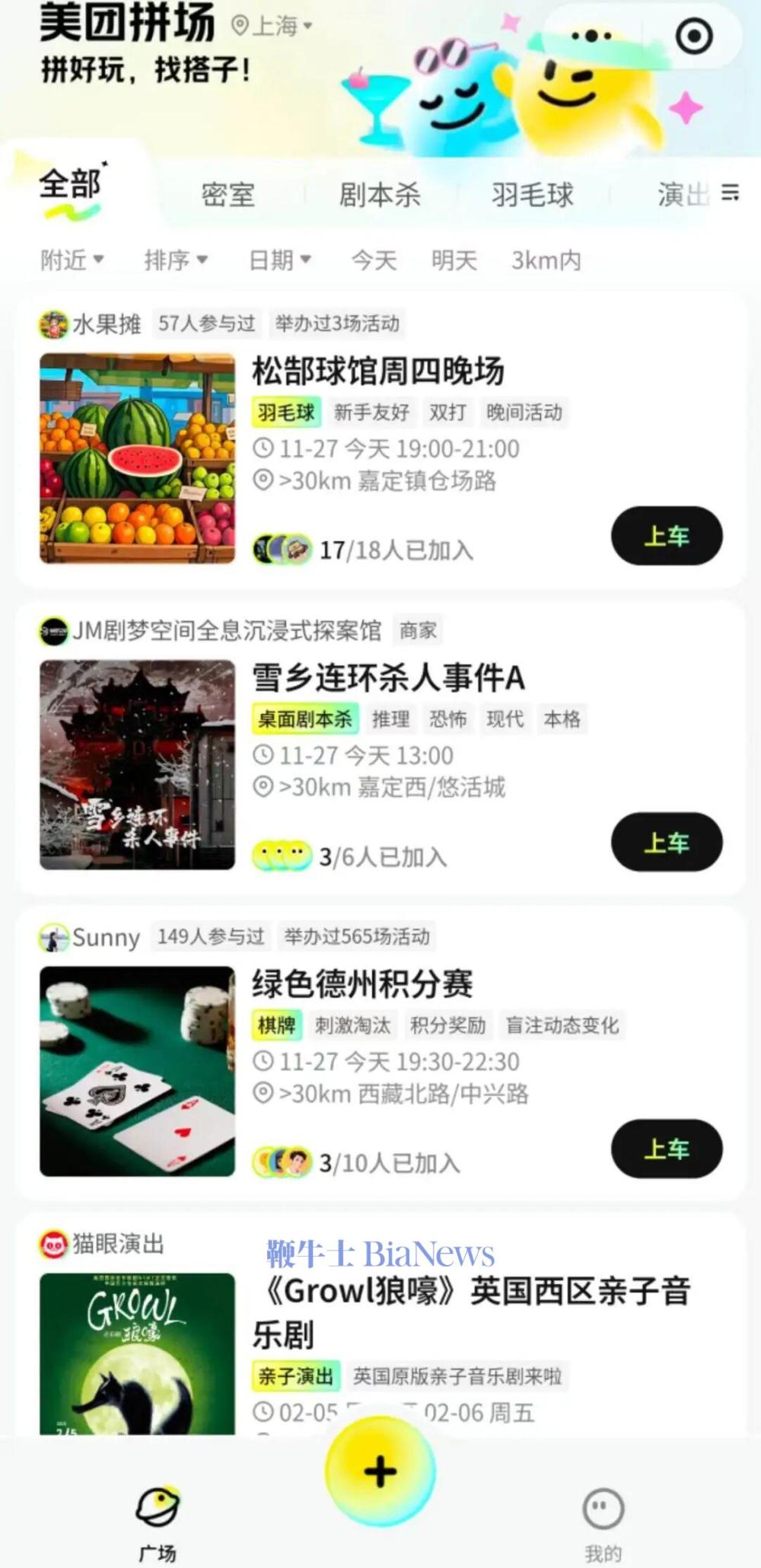Open the 排序 sorting dropdown
The image size is (761, 1568).
pos(177,259)
